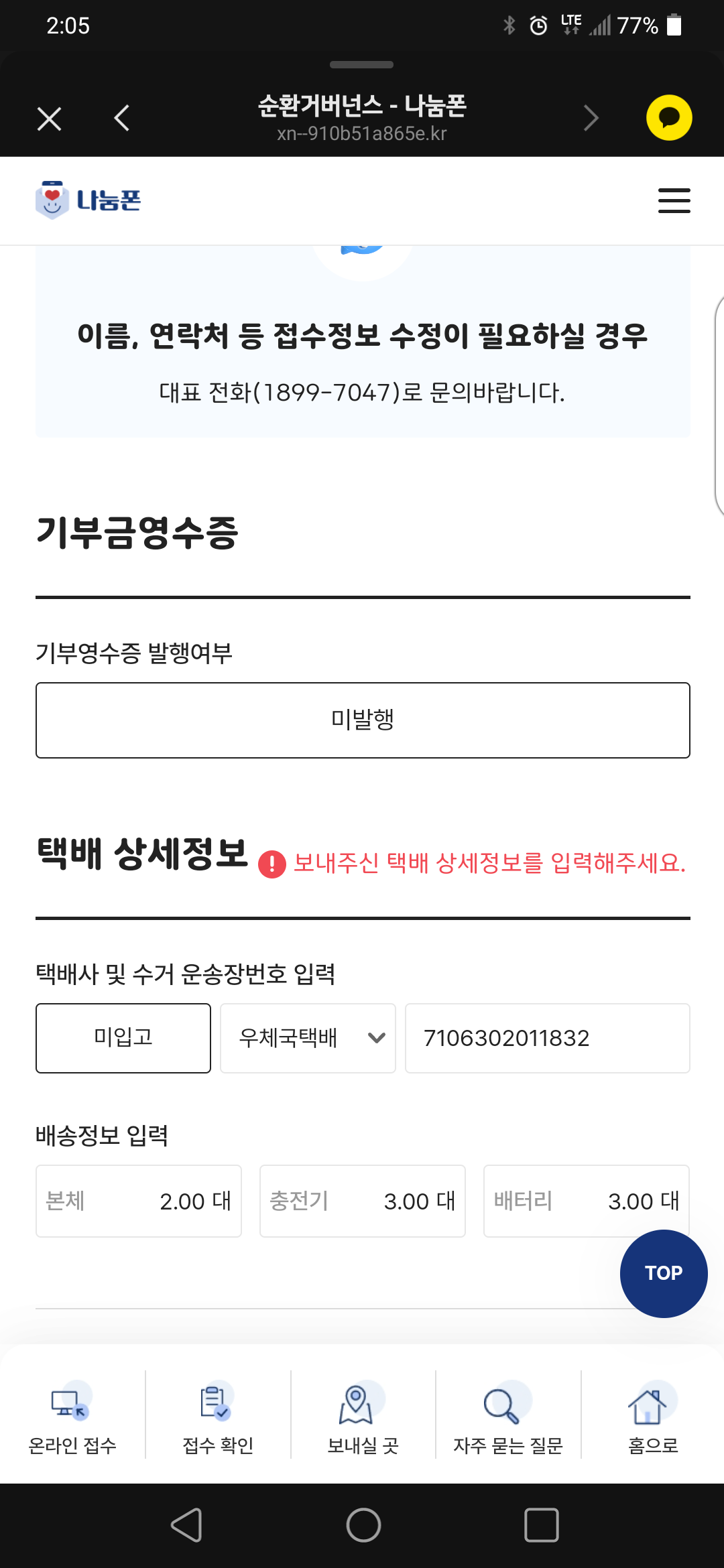
Task: Expand the 우체국택배 courier dropdown
Action: coord(308,1038)
